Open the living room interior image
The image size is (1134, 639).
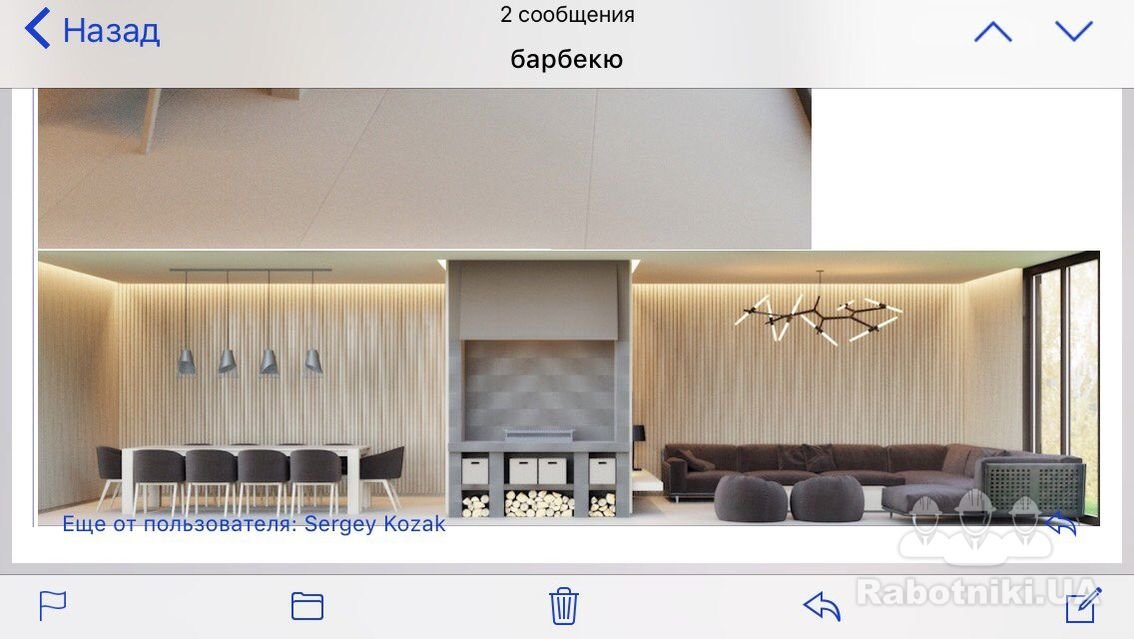tap(568, 385)
